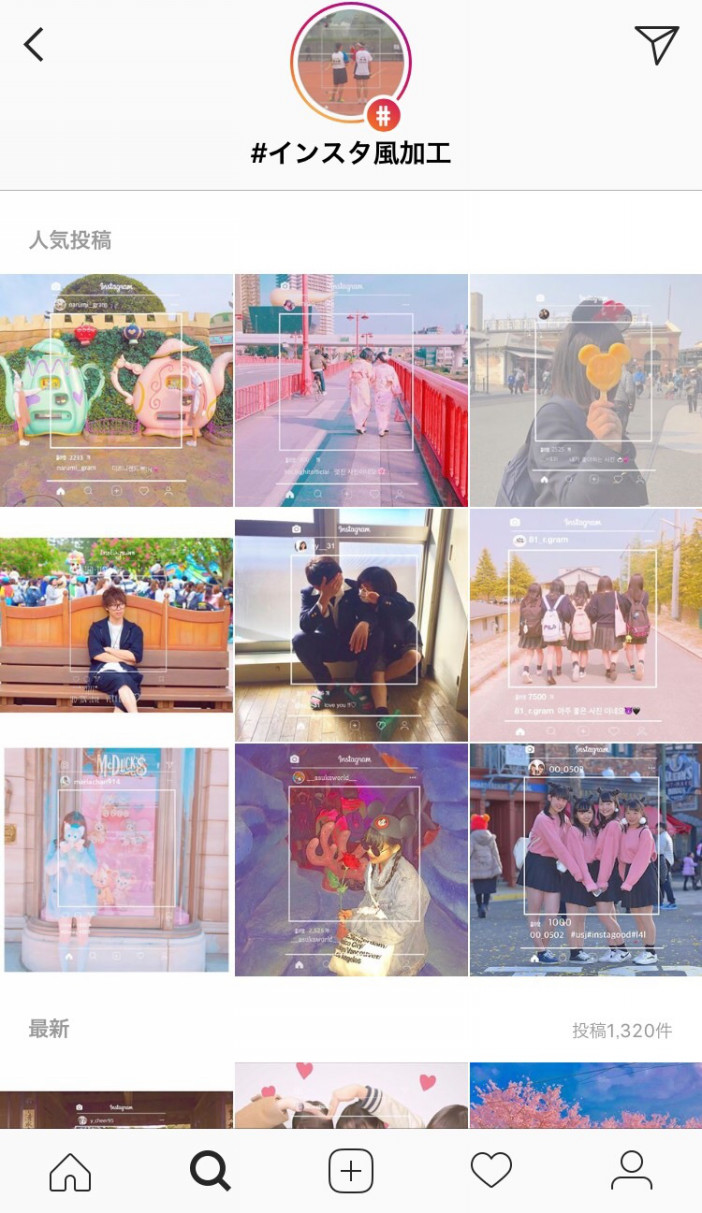The height and width of the screenshot is (1213, 702).
Task: Go back with the top-left arrow
Action: click(34, 44)
